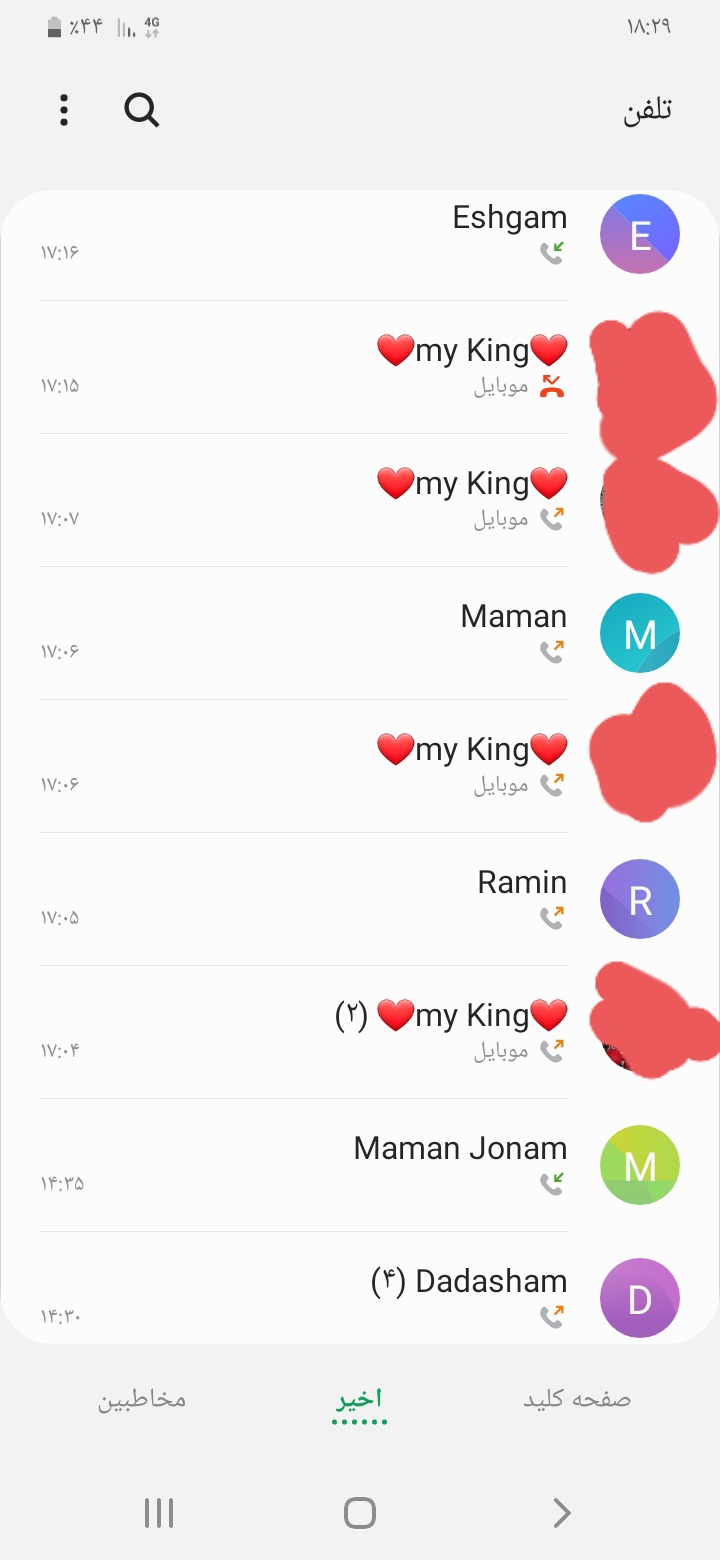This screenshot has height=1560, width=720.
Task: Switch to the صفحه کلید keypad tab
Action: click(x=577, y=1399)
